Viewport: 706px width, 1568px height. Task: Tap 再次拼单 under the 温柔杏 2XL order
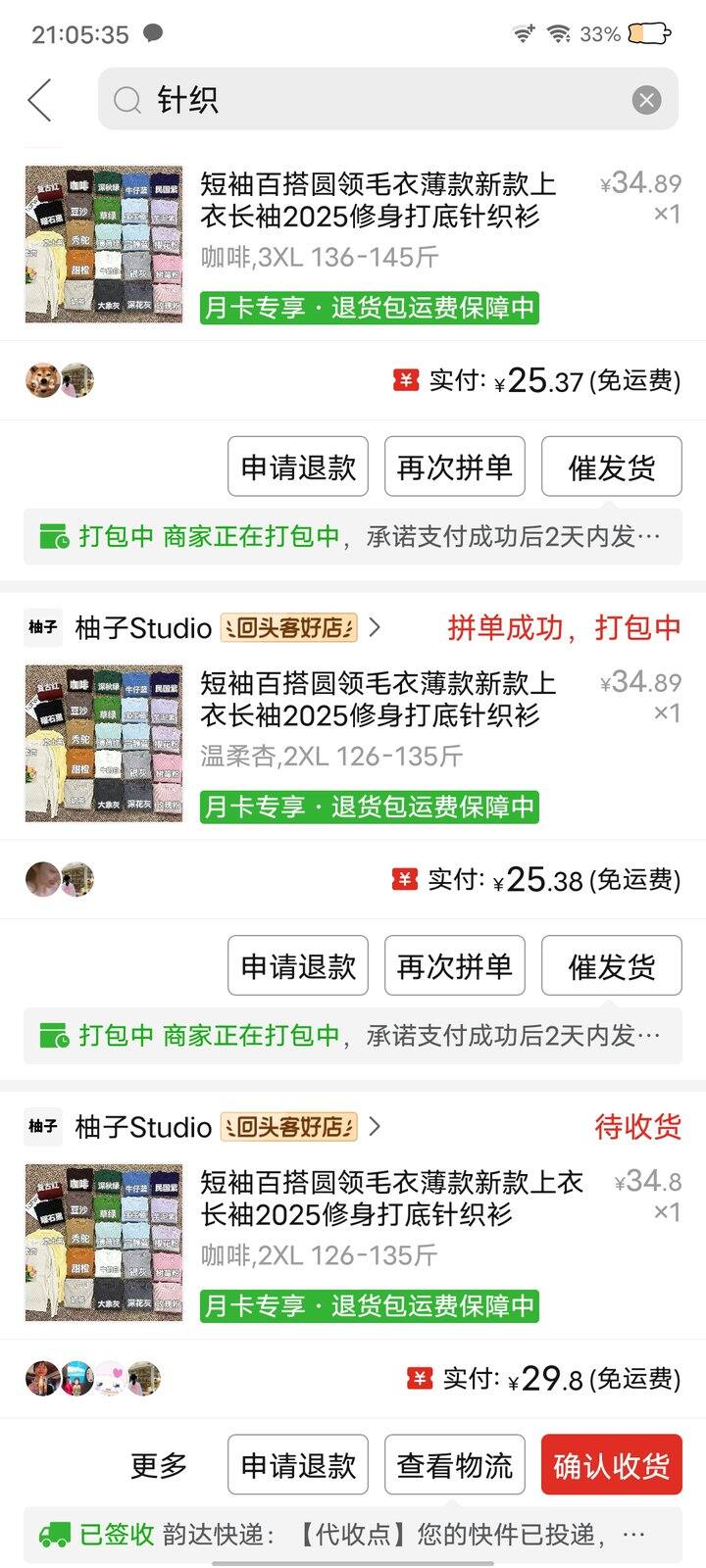(455, 965)
